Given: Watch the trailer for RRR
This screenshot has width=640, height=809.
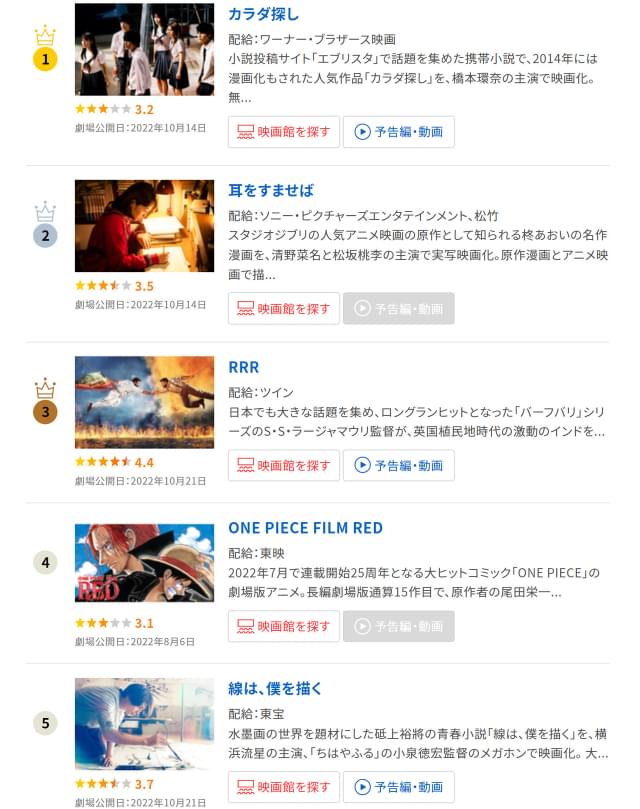Looking at the screenshot, I should click(399, 465).
